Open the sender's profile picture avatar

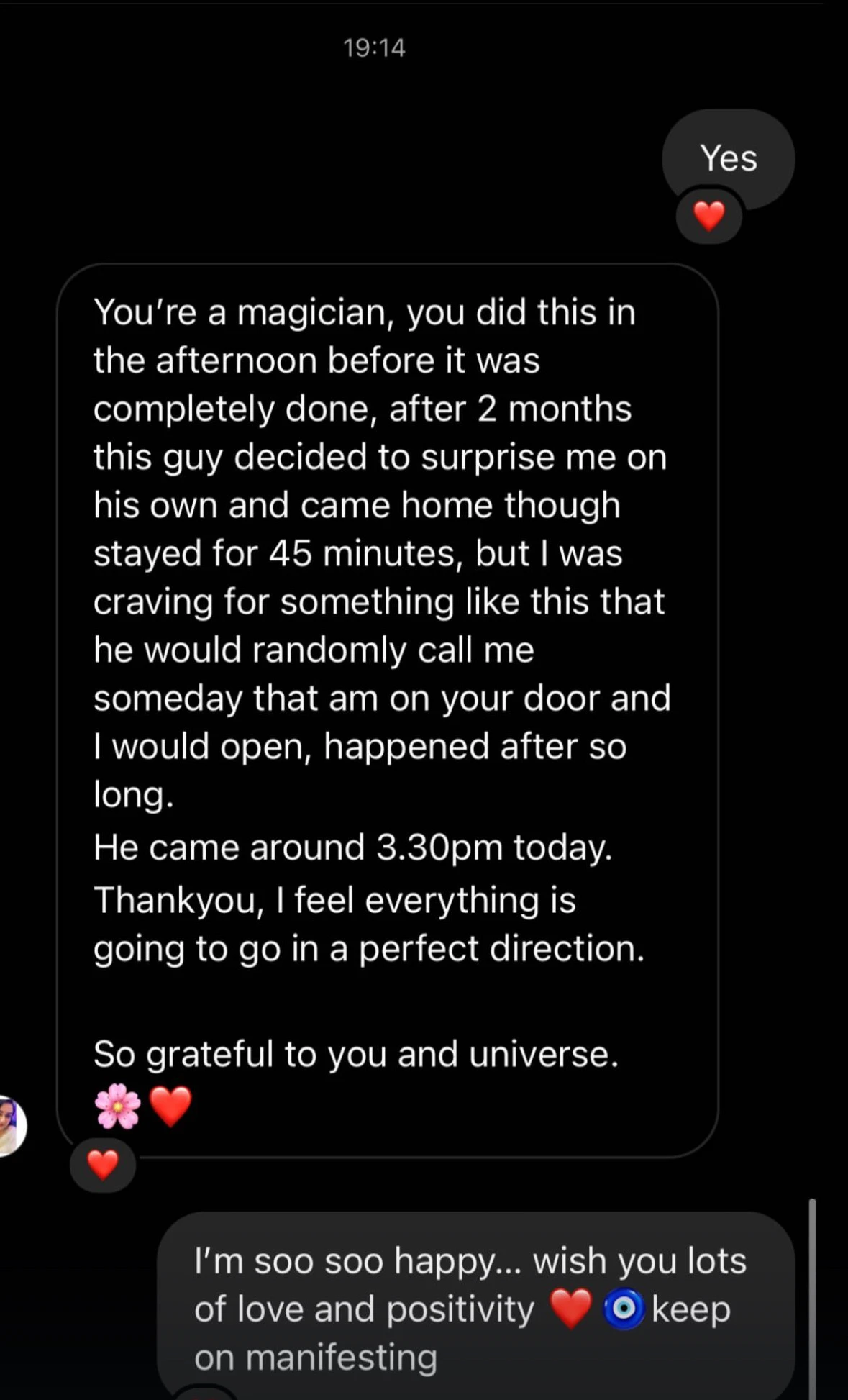(x=10, y=1127)
